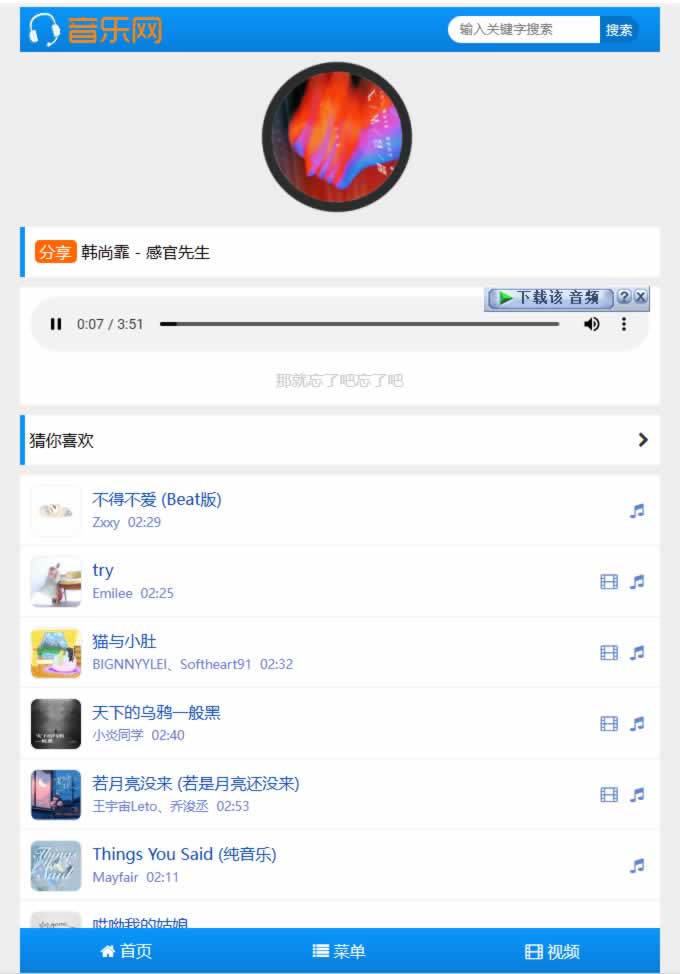Mute the audio player volume
This screenshot has height=974, width=680.
(x=592, y=324)
